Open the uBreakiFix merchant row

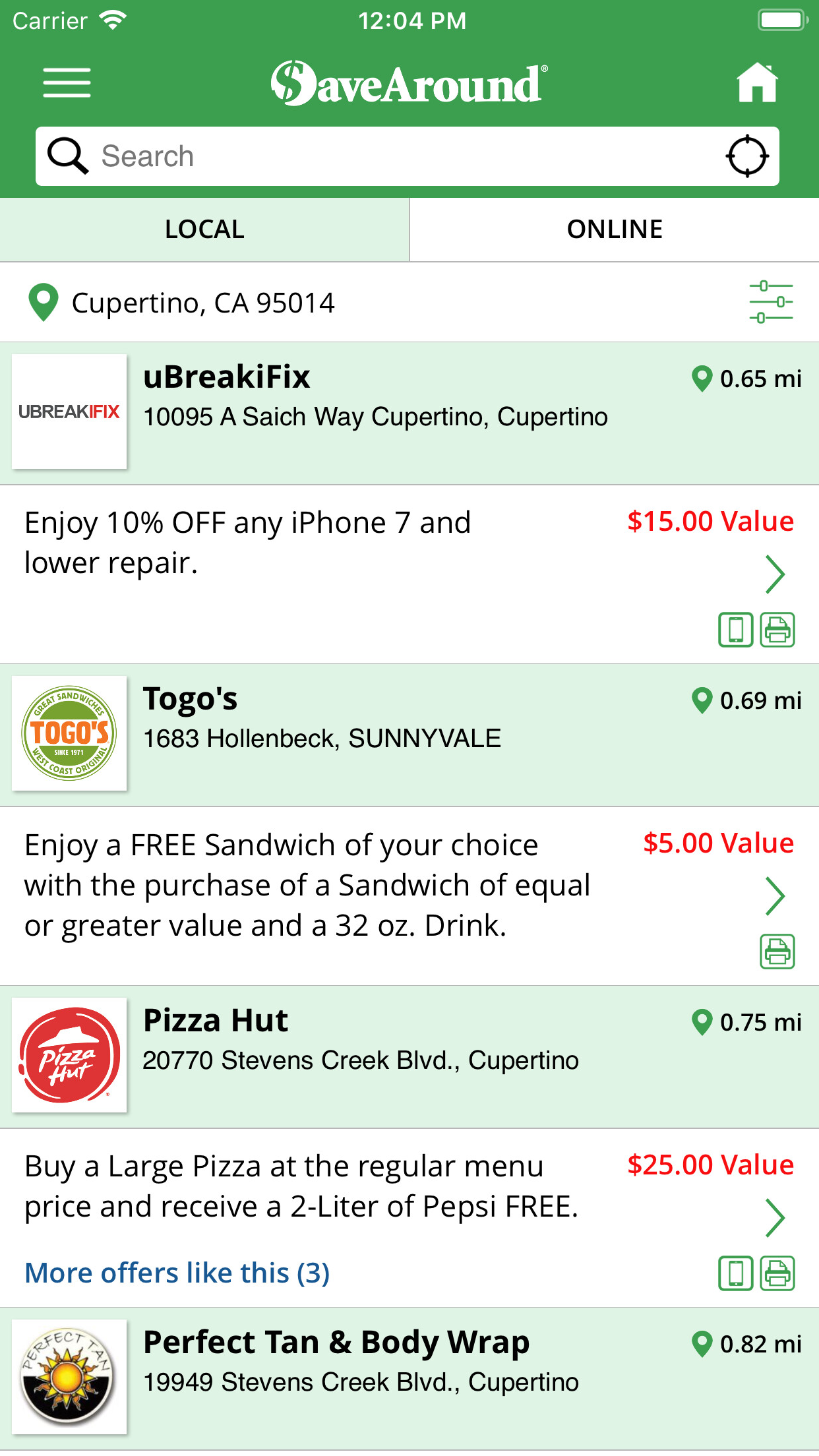coord(409,413)
